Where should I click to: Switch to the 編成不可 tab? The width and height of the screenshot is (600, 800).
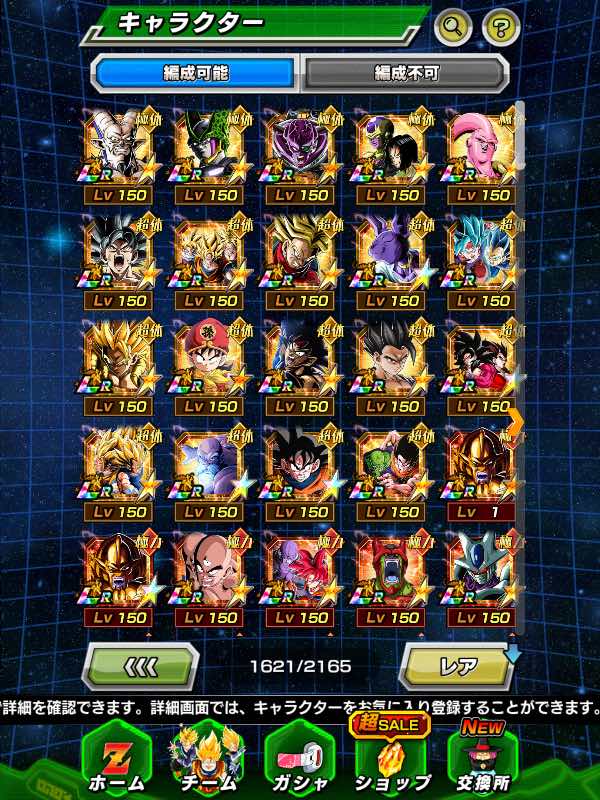(406, 73)
